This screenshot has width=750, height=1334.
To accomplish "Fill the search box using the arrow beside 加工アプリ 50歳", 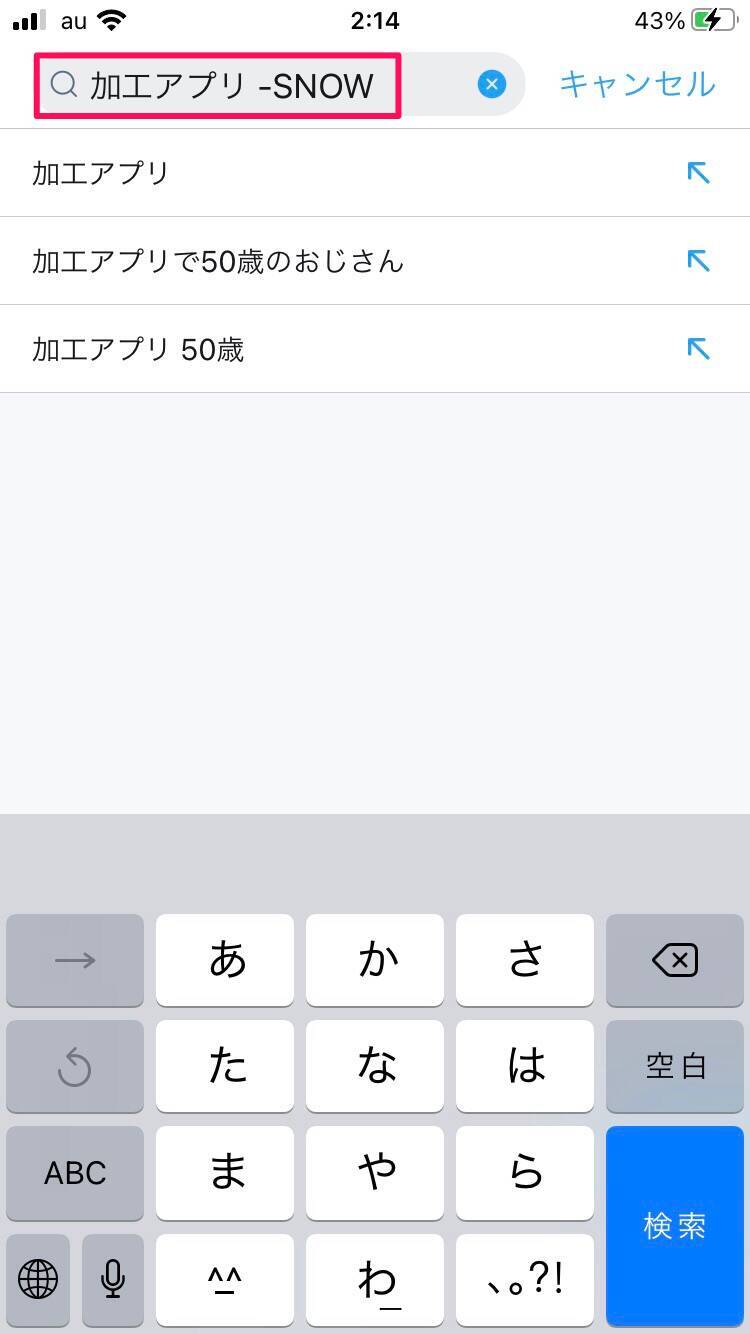I will tap(698, 349).
